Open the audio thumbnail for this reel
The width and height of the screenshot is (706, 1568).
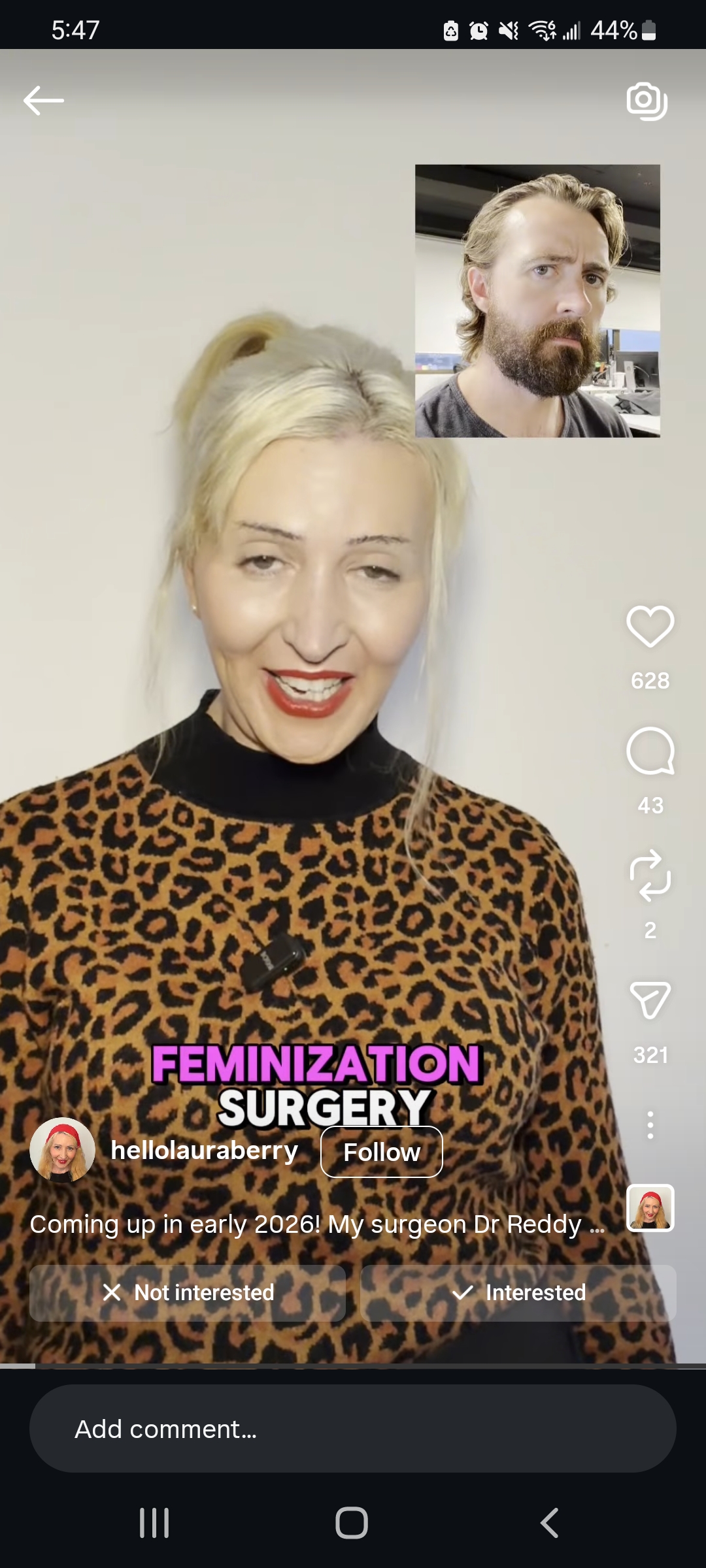tap(650, 1208)
